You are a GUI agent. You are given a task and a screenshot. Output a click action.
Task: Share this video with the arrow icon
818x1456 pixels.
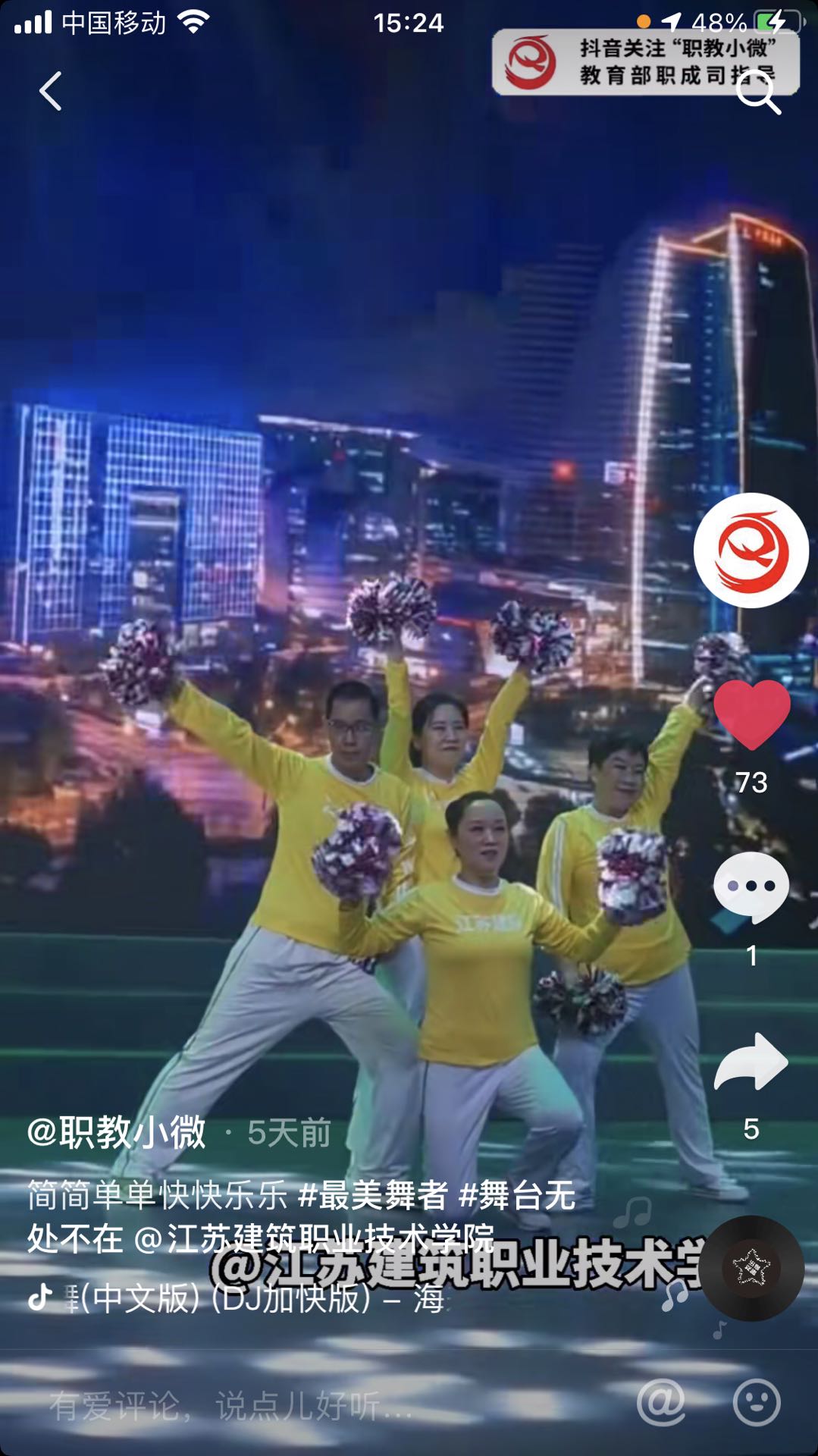(x=751, y=1061)
